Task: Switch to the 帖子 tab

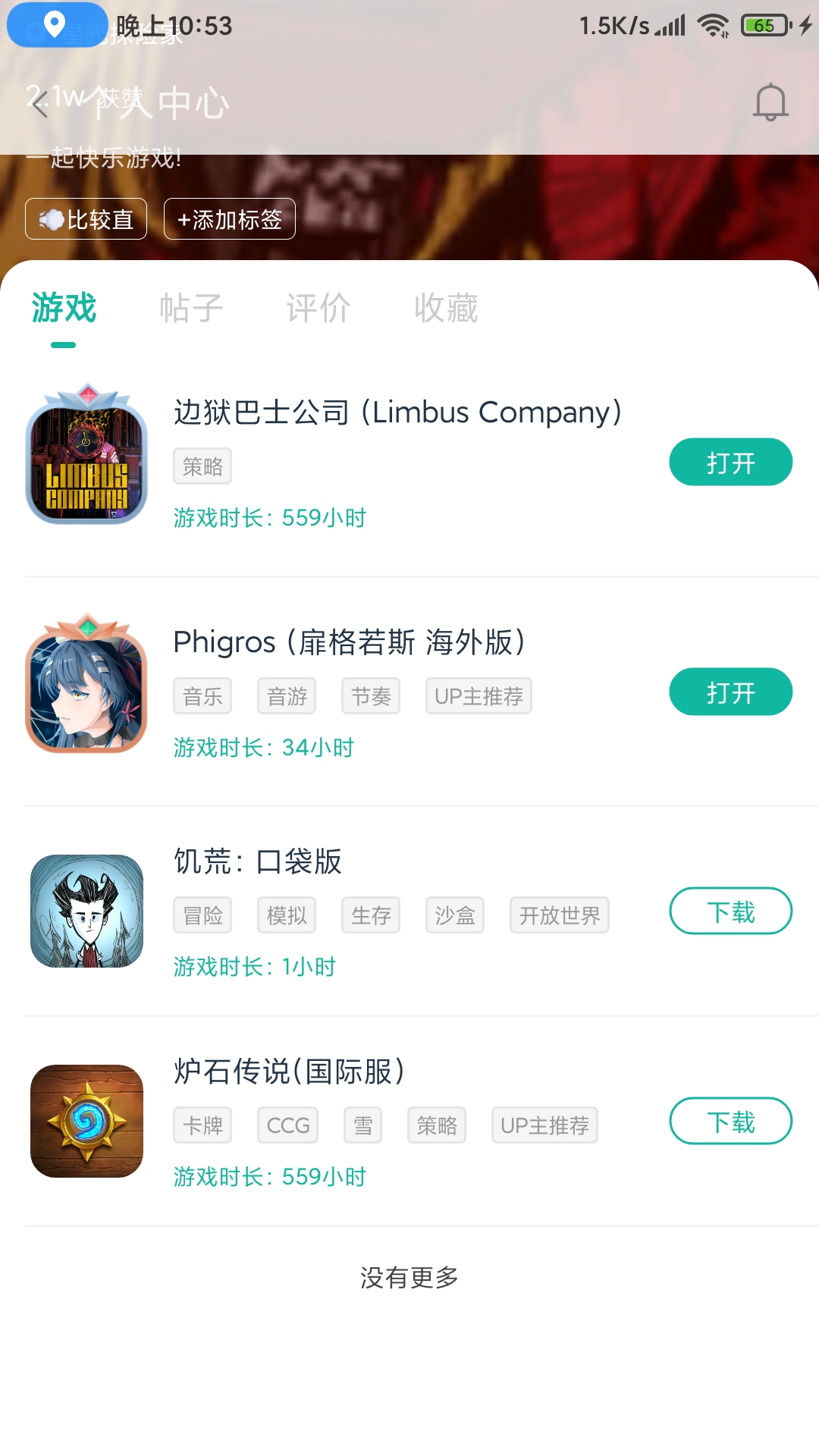Action: [x=191, y=308]
